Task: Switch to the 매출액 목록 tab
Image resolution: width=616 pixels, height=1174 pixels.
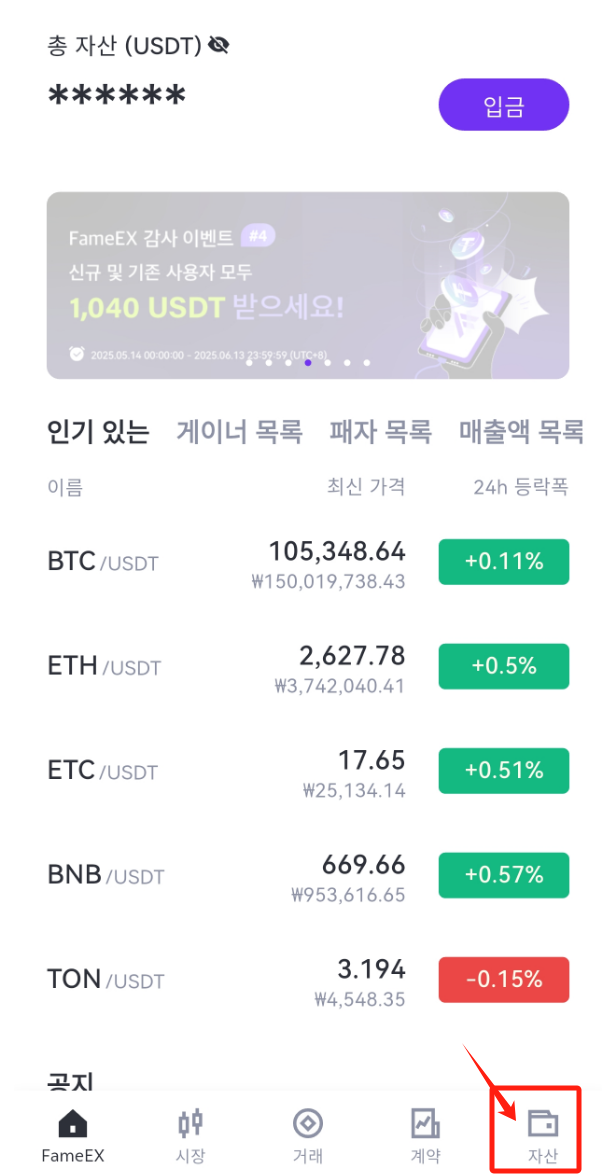Action: click(x=522, y=431)
